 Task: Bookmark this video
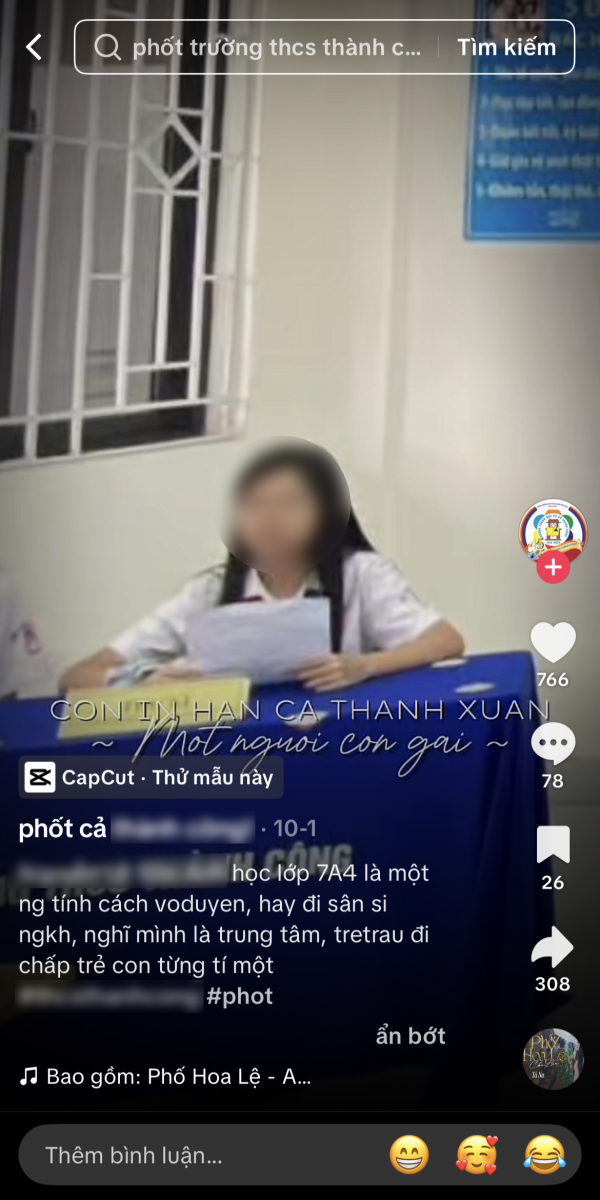pyautogui.click(x=552, y=846)
